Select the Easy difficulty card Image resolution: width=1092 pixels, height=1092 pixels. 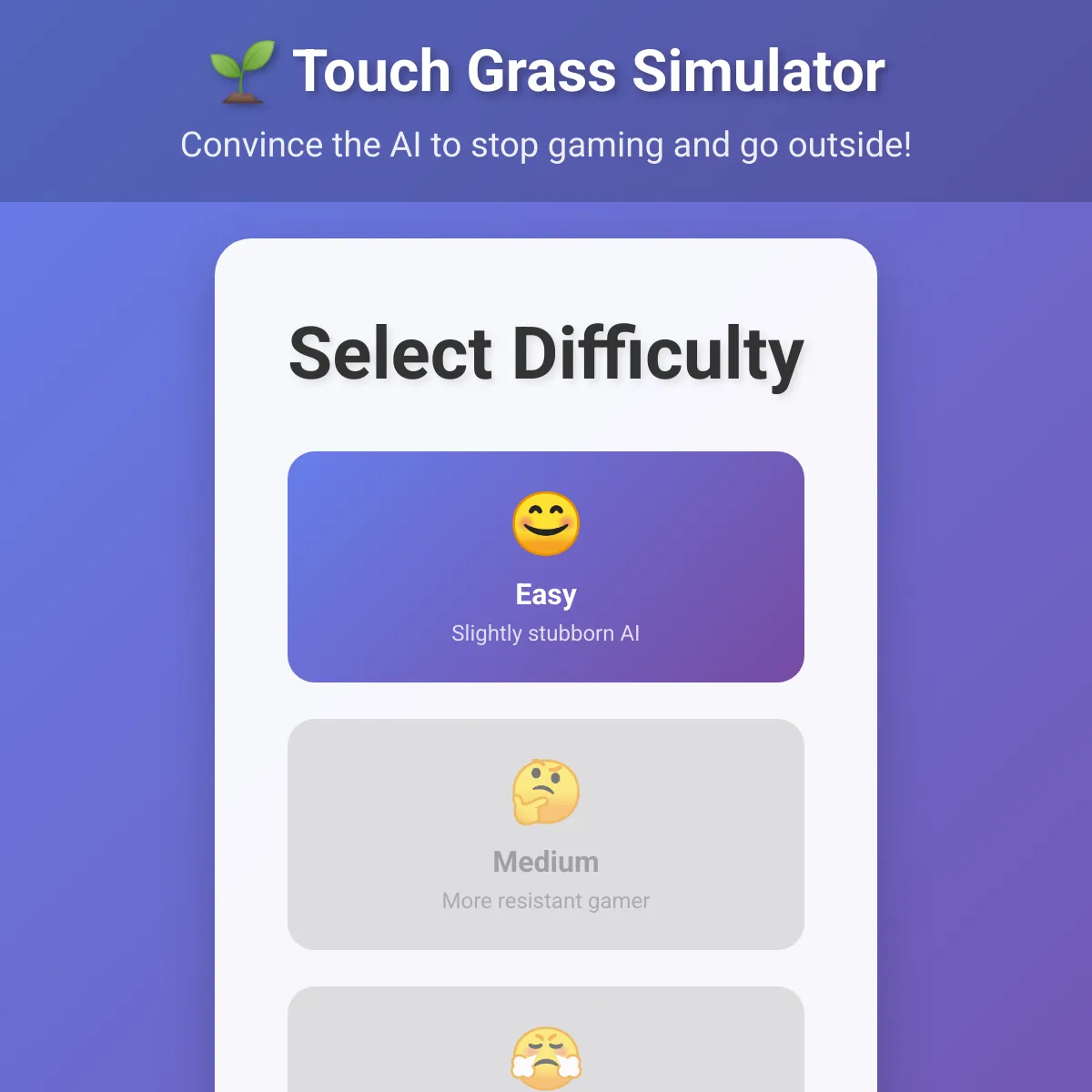[546, 567]
